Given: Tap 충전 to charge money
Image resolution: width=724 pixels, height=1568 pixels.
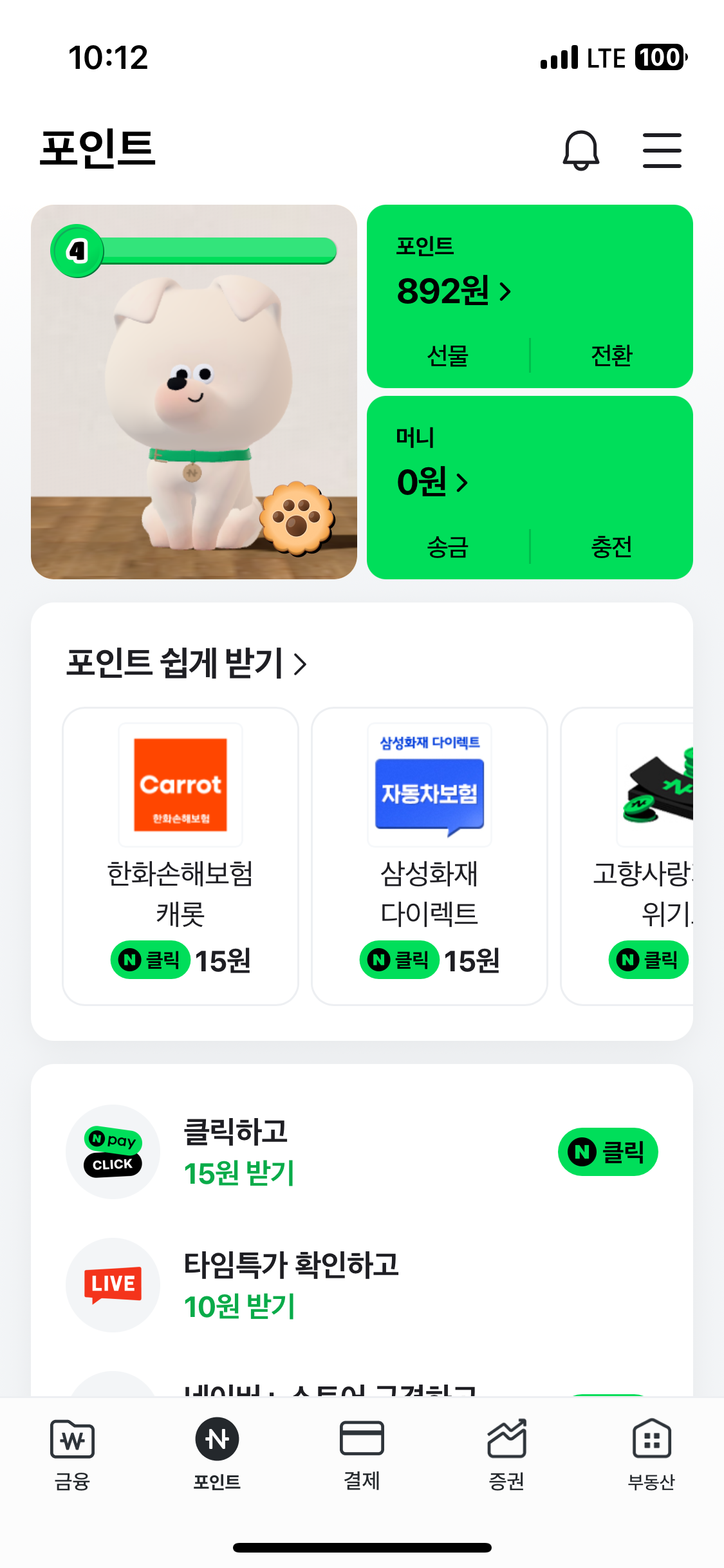Looking at the screenshot, I should coord(611,547).
